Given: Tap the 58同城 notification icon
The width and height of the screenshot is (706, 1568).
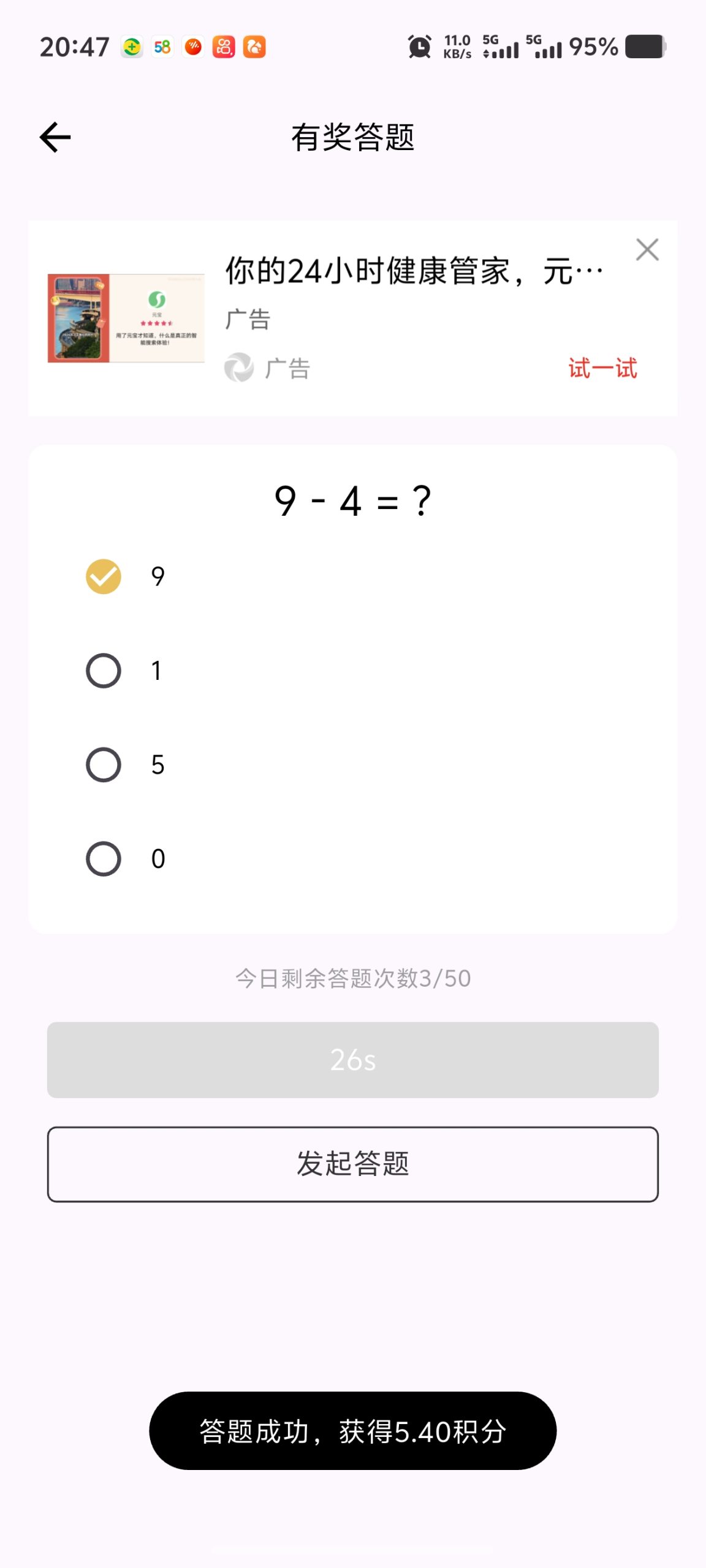Looking at the screenshot, I should tap(162, 47).
